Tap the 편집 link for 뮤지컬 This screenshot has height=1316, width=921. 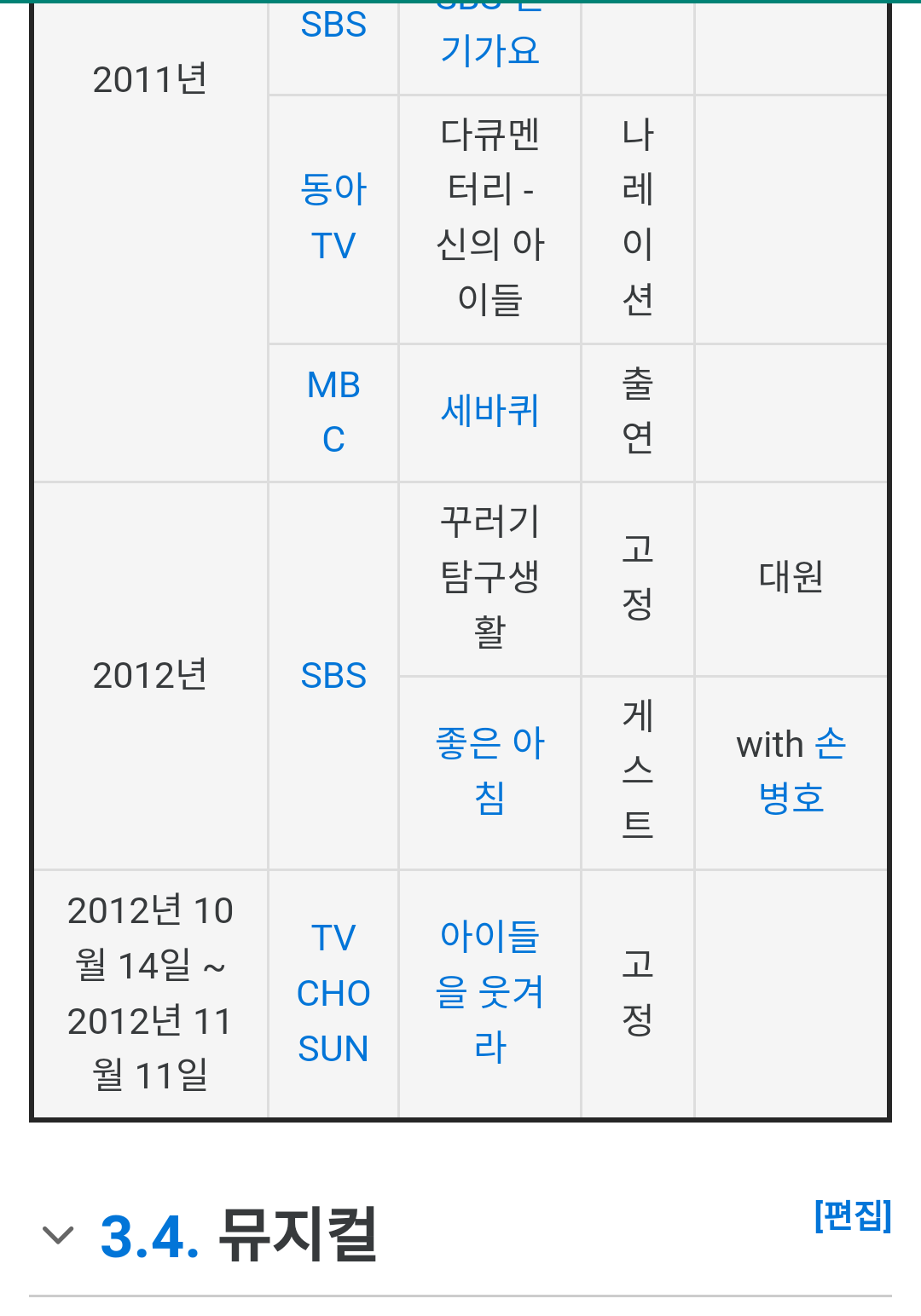[852, 1215]
